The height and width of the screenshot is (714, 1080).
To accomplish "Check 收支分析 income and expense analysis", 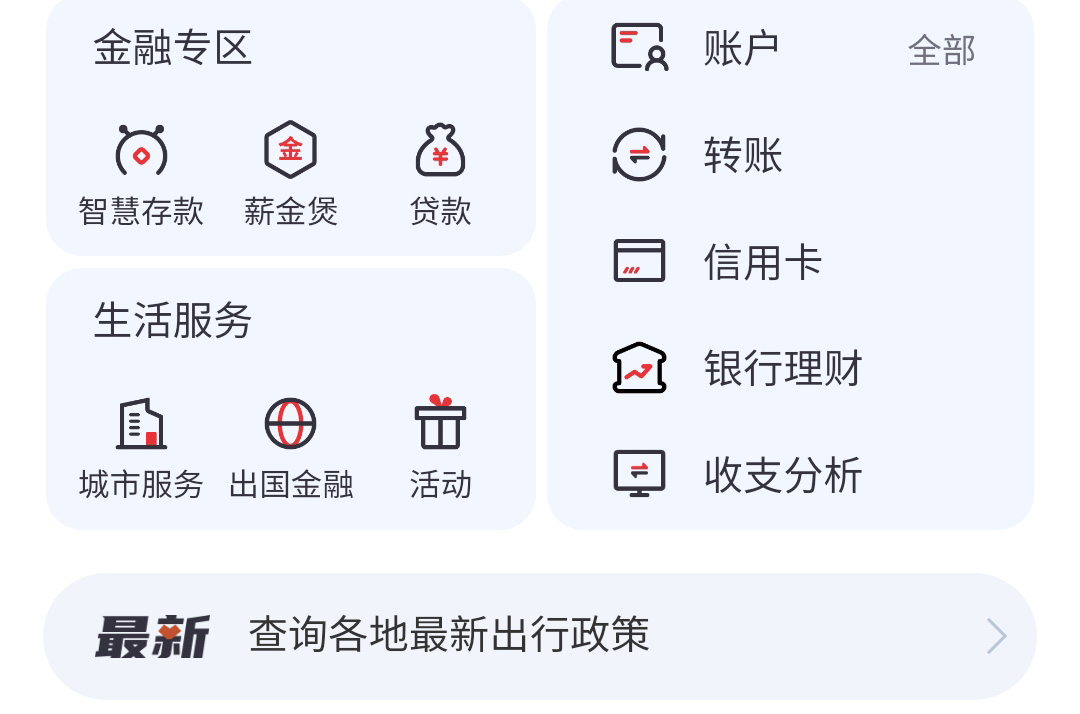I will tap(782, 475).
